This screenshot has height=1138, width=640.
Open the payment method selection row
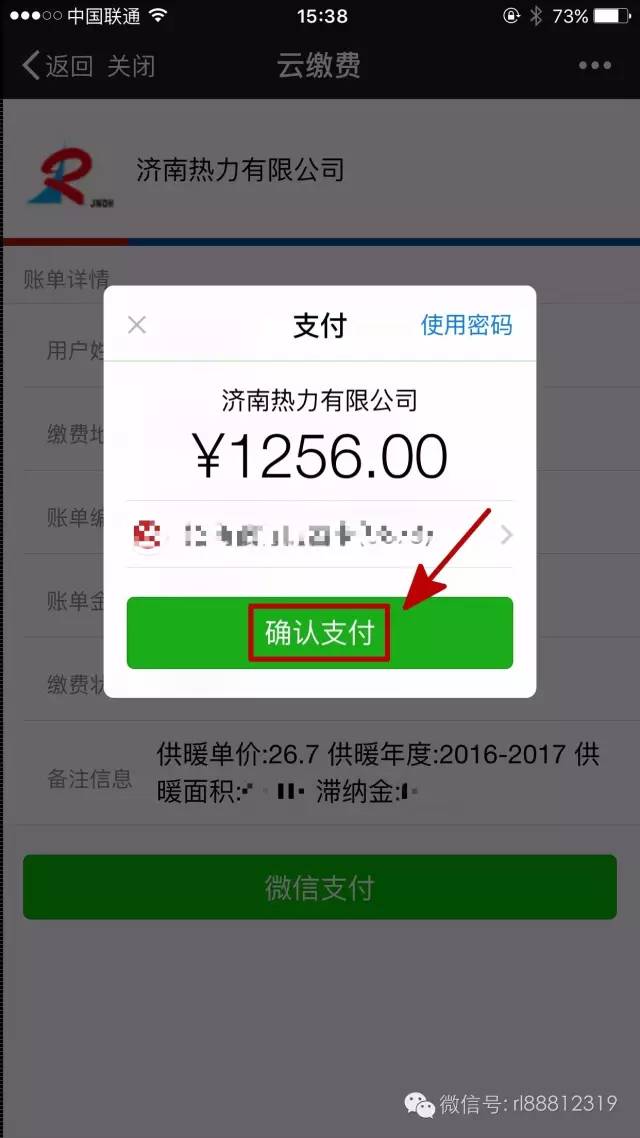click(319, 535)
